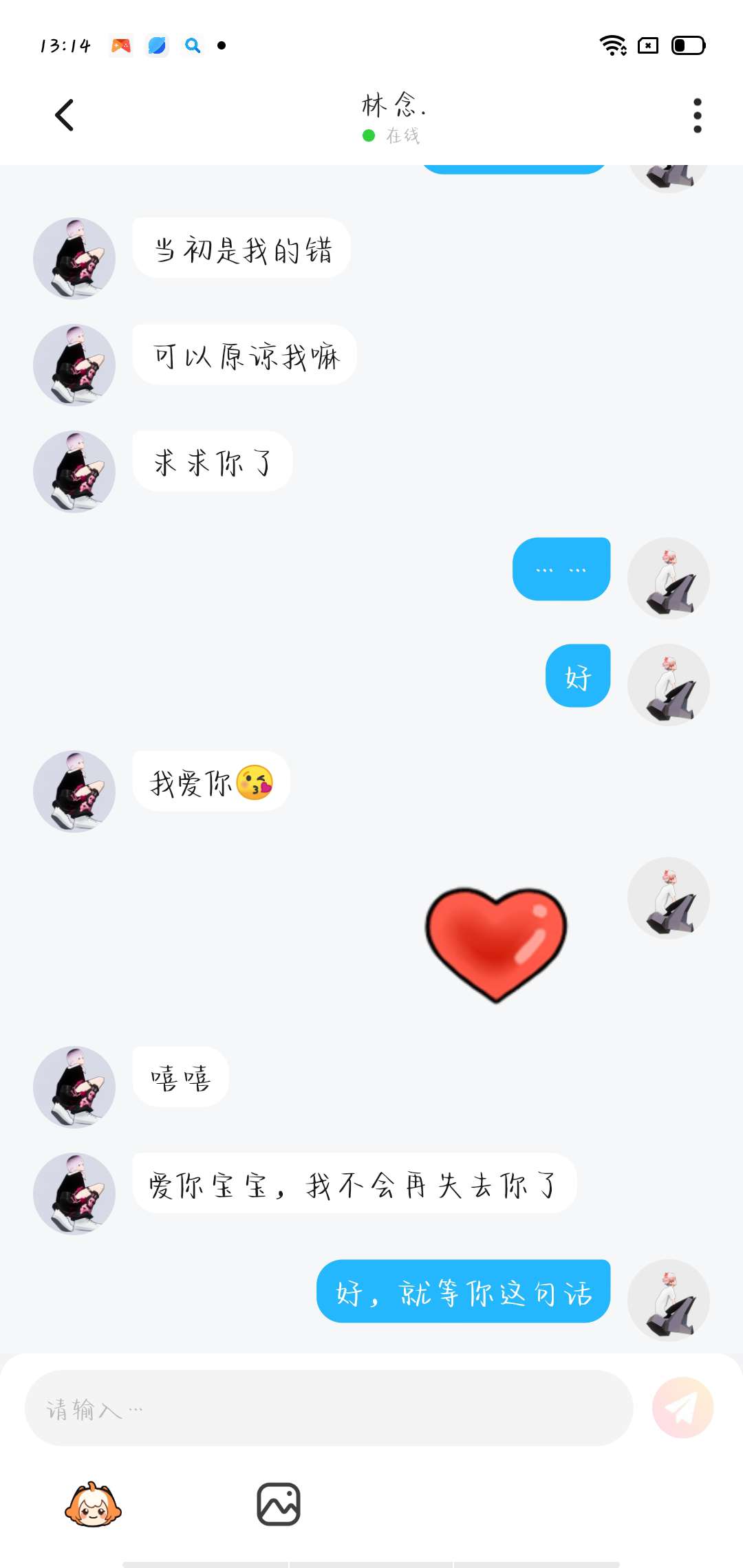Image resolution: width=743 pixels, height=1568 pixels.
Task: Go back using the top-left arrow
Action: 64,115
